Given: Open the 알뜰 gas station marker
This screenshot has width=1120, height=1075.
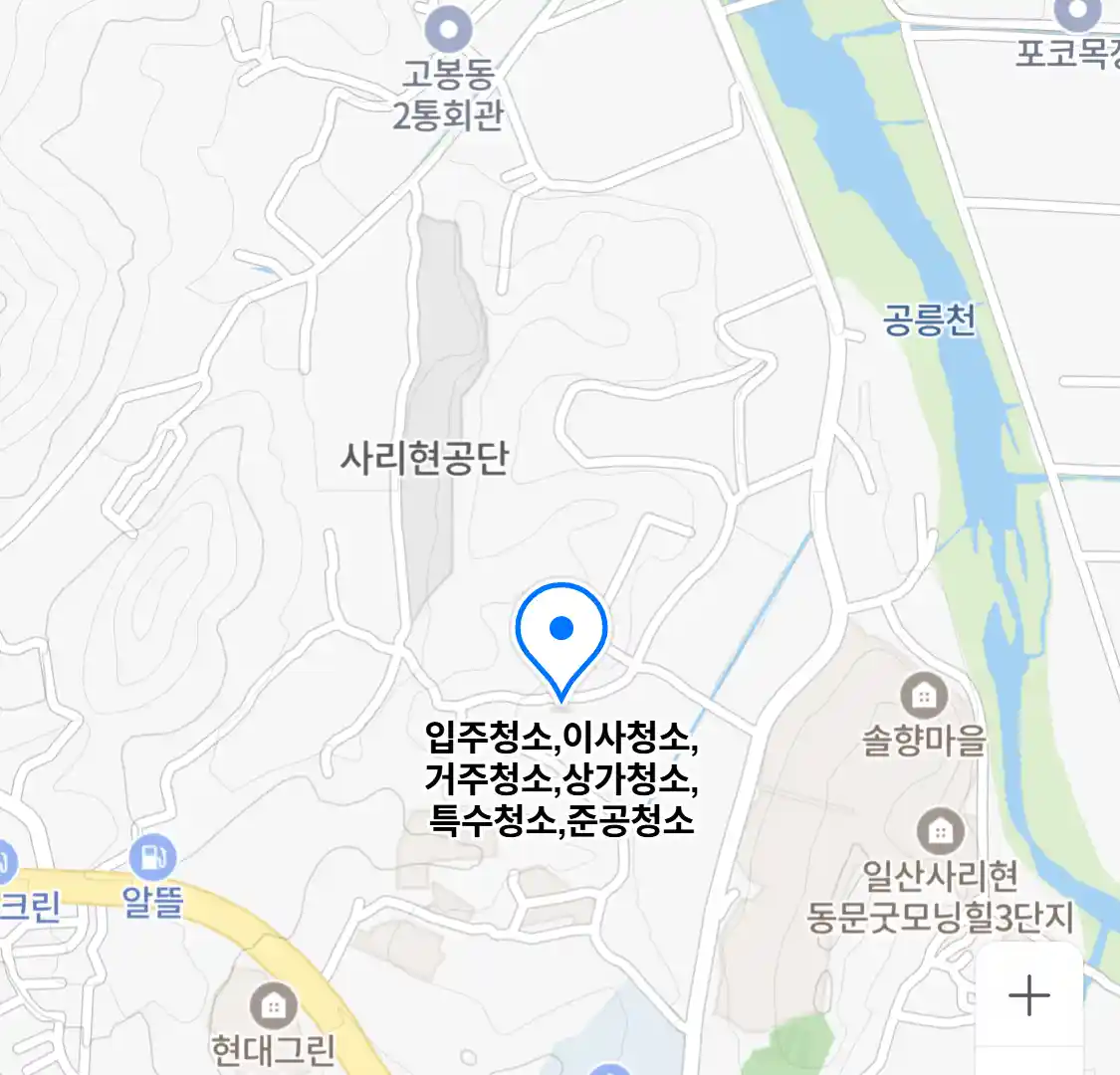Looking at the screenshot, I should coord(152,857).
